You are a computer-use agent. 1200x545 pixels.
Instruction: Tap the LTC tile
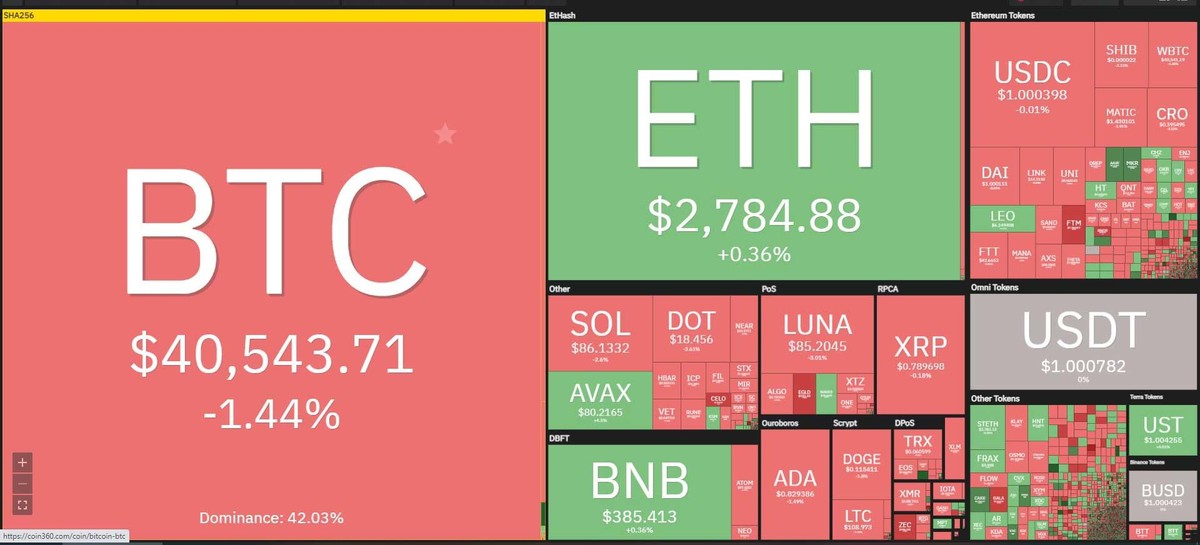860,518
